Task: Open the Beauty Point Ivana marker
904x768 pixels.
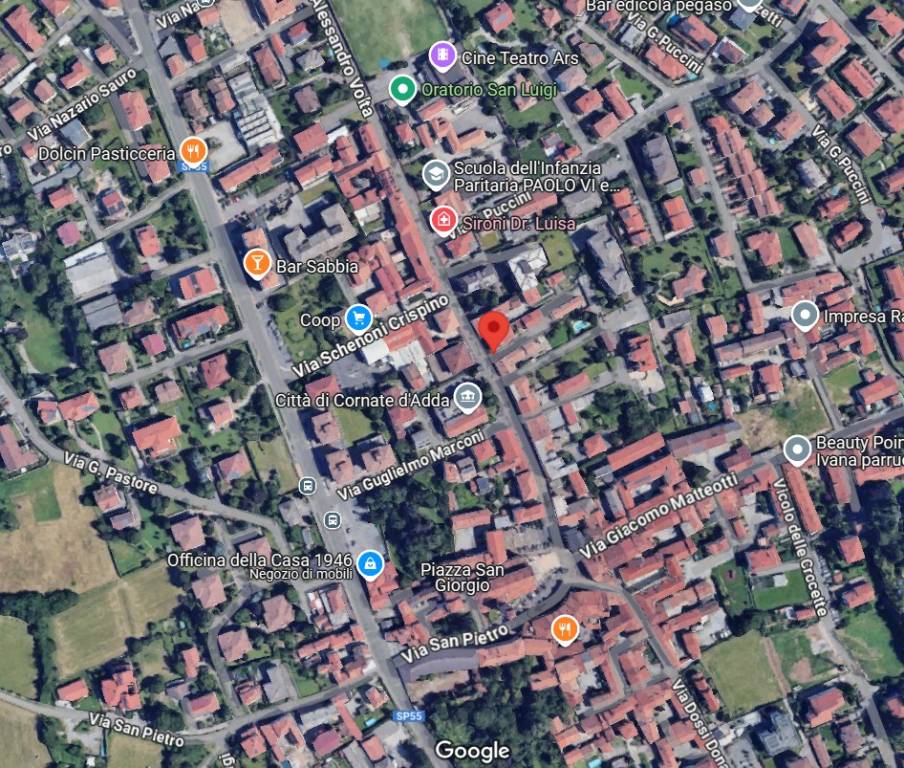Action: coord(797,450)
